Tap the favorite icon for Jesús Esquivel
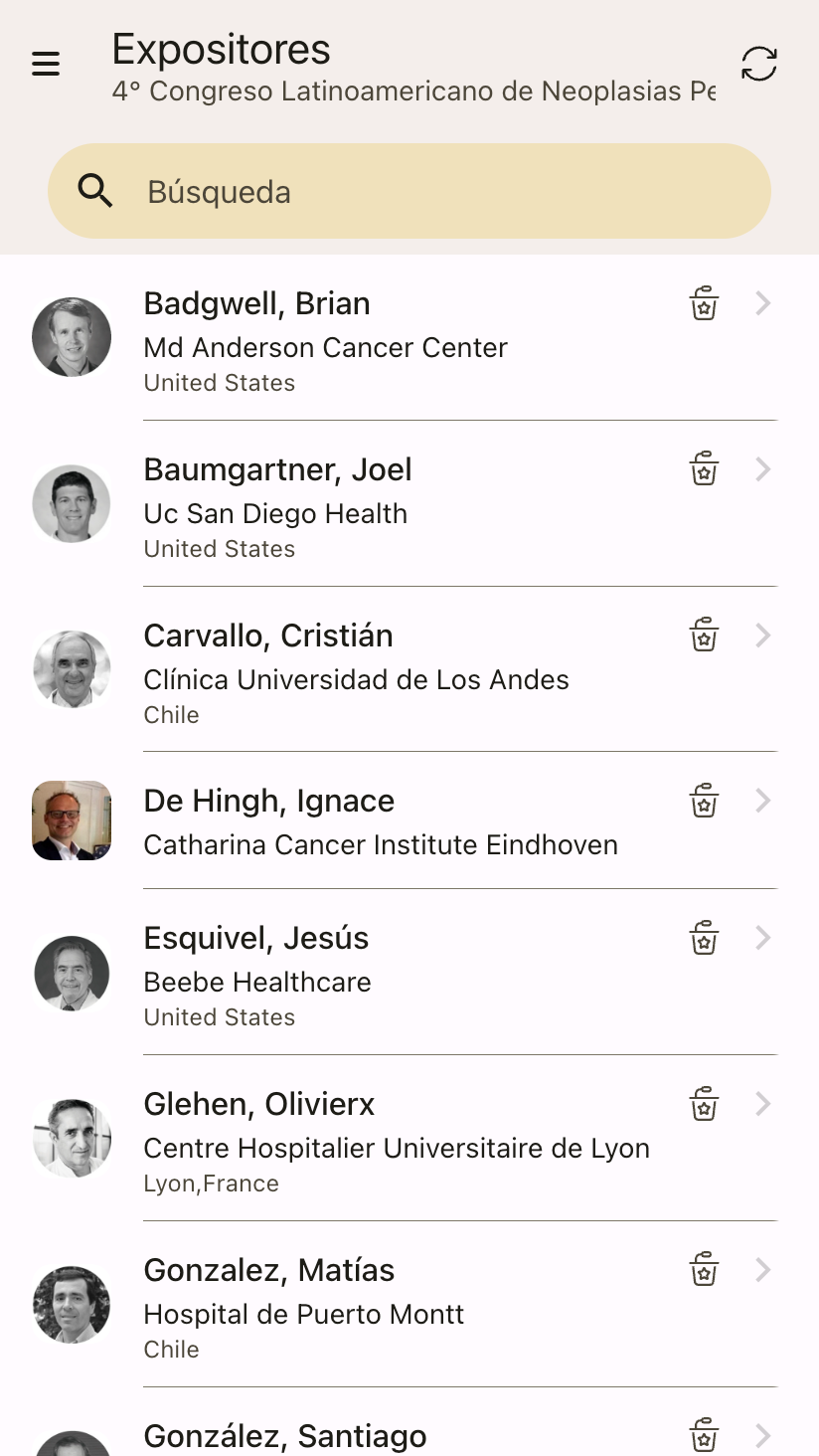The width and height of the screenshot is (819, 1456). tap(704, 938)
